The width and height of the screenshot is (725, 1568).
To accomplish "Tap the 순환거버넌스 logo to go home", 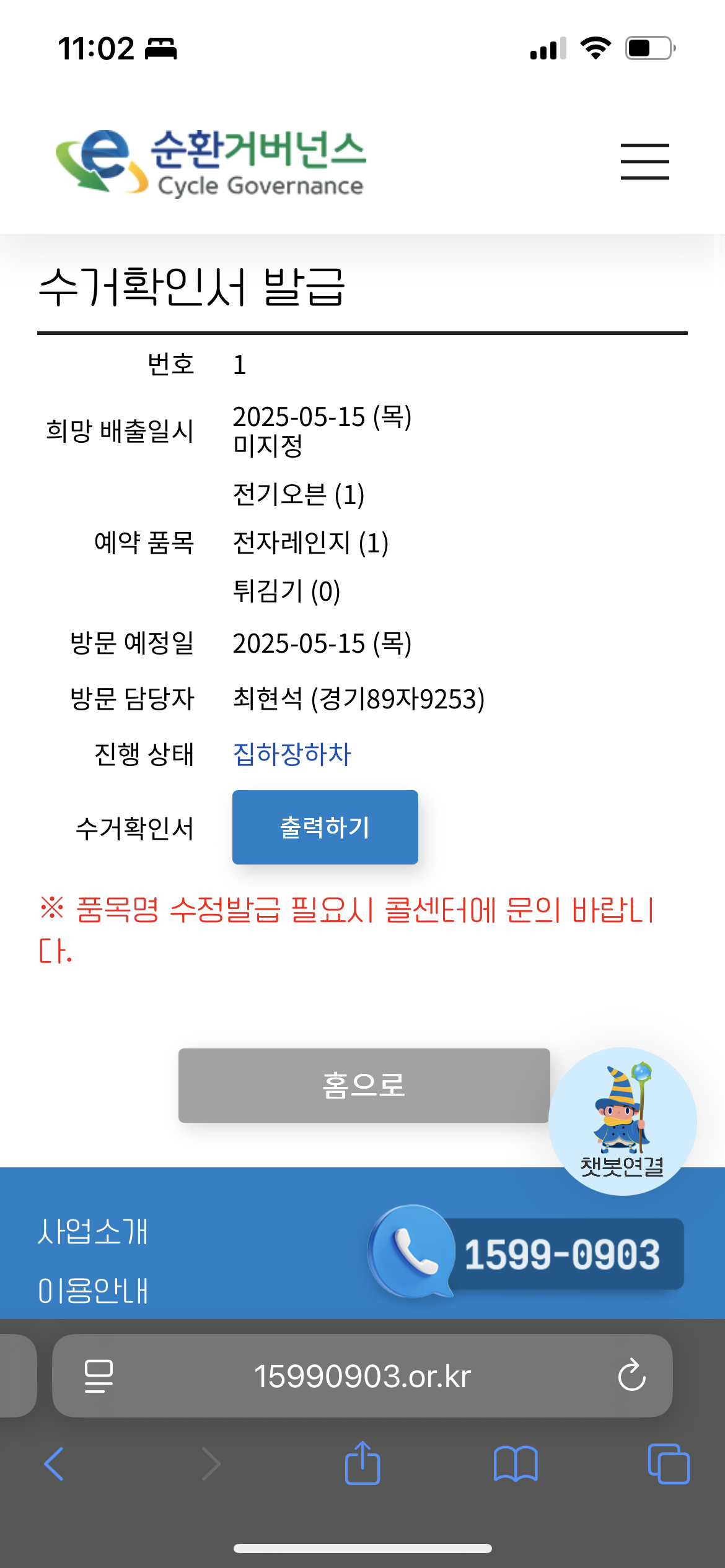I will tap(211, 162).
